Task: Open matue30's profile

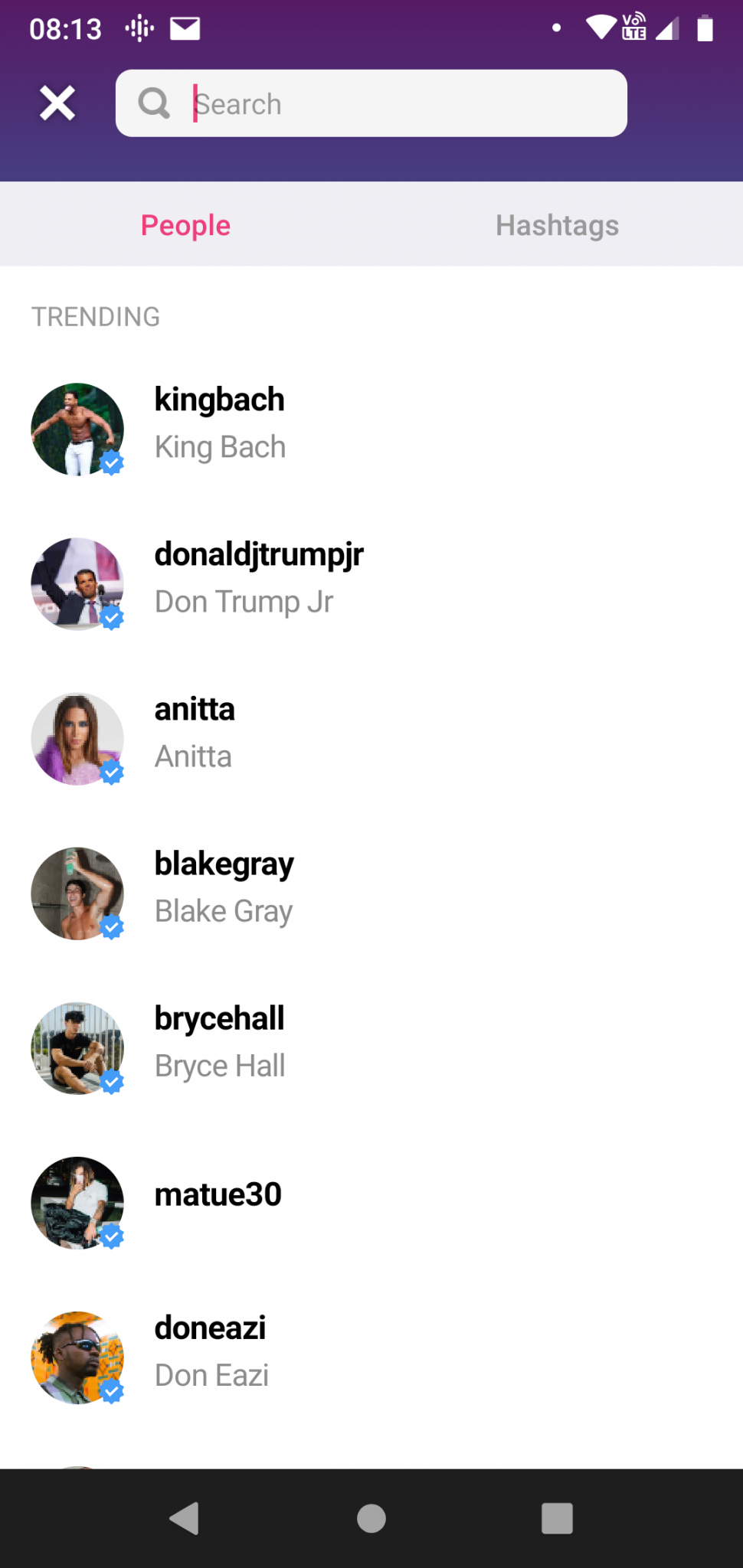Action: pos(371,1203)
